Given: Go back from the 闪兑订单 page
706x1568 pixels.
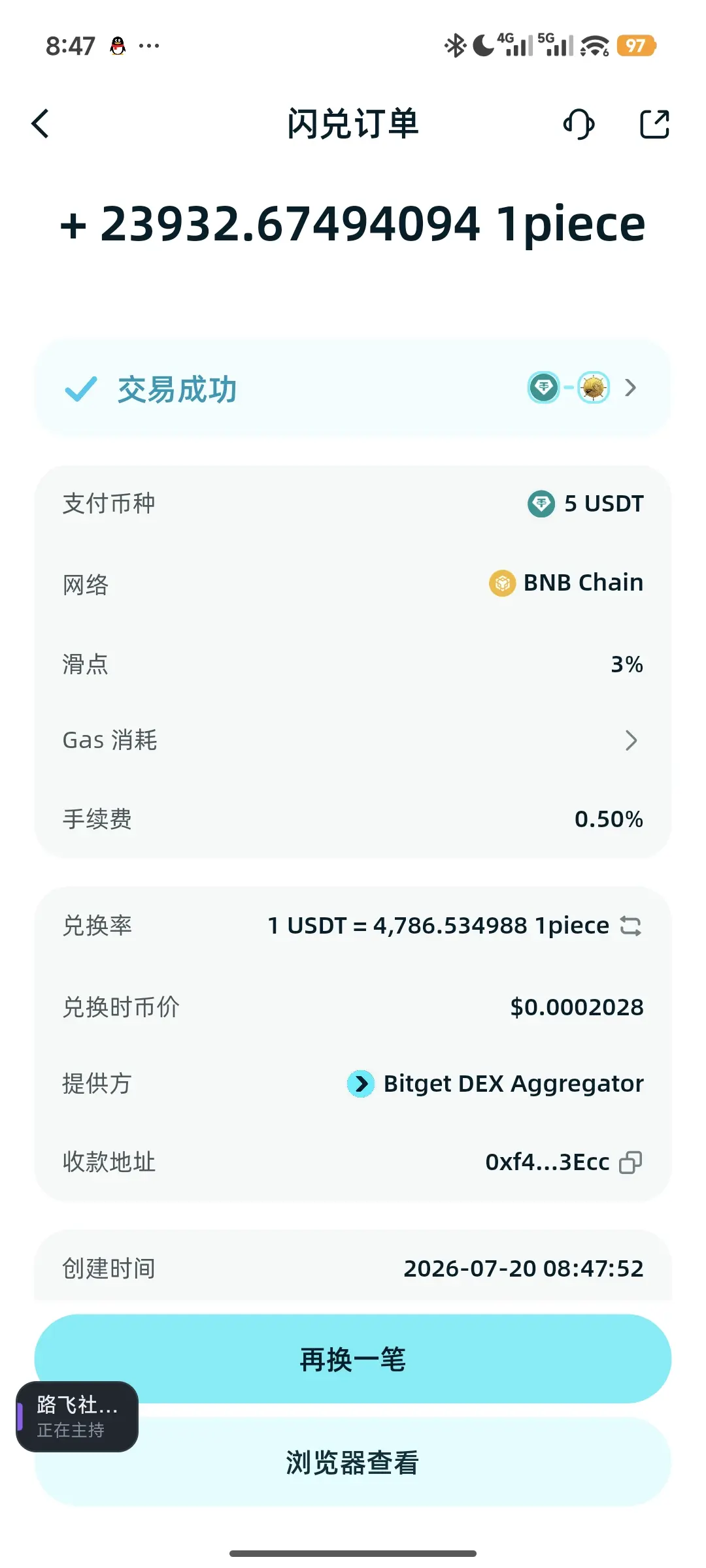Looking at the screenshot, I should point(41,123).
